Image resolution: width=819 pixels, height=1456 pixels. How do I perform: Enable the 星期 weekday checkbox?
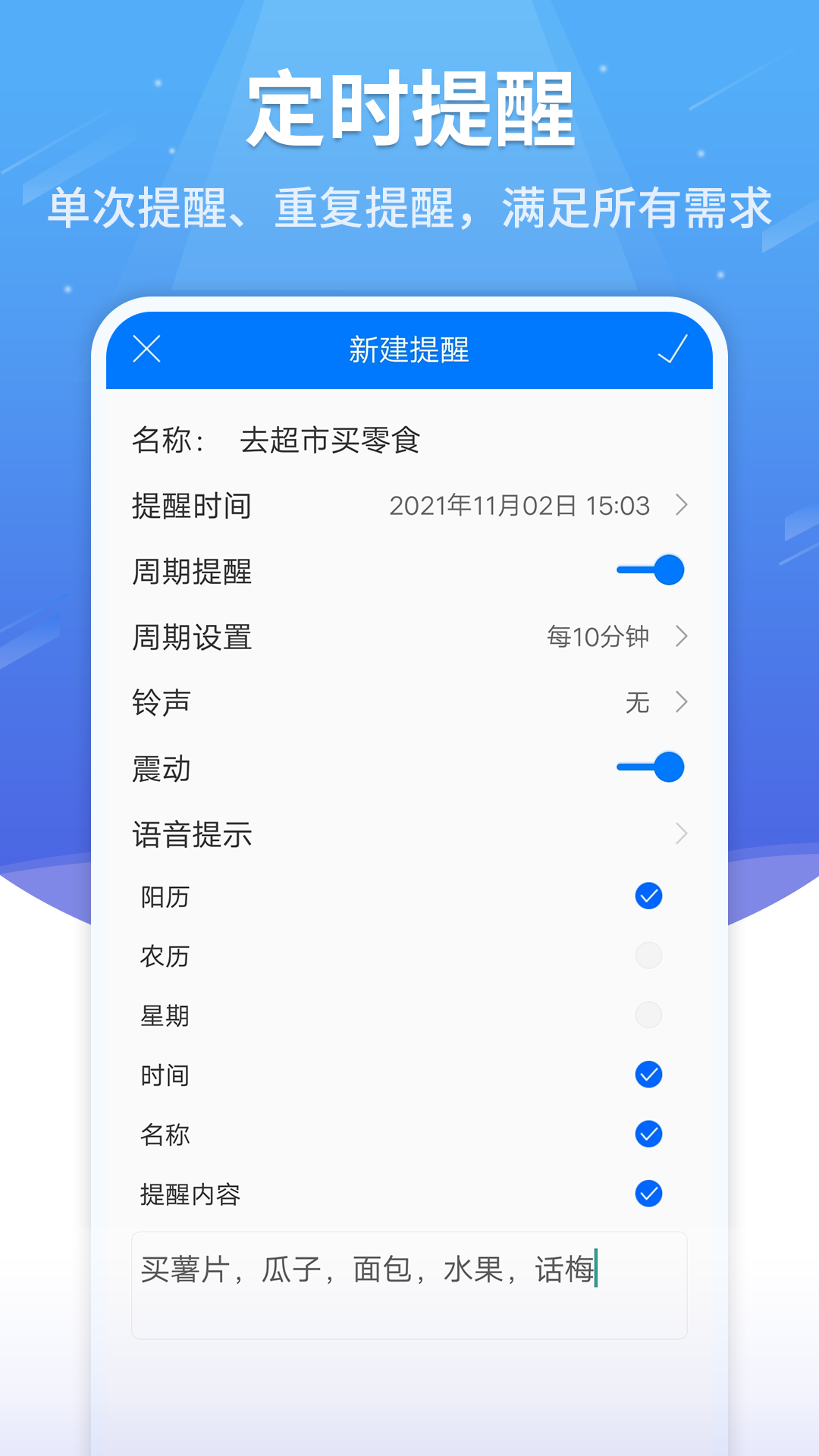coord(648,1015)
